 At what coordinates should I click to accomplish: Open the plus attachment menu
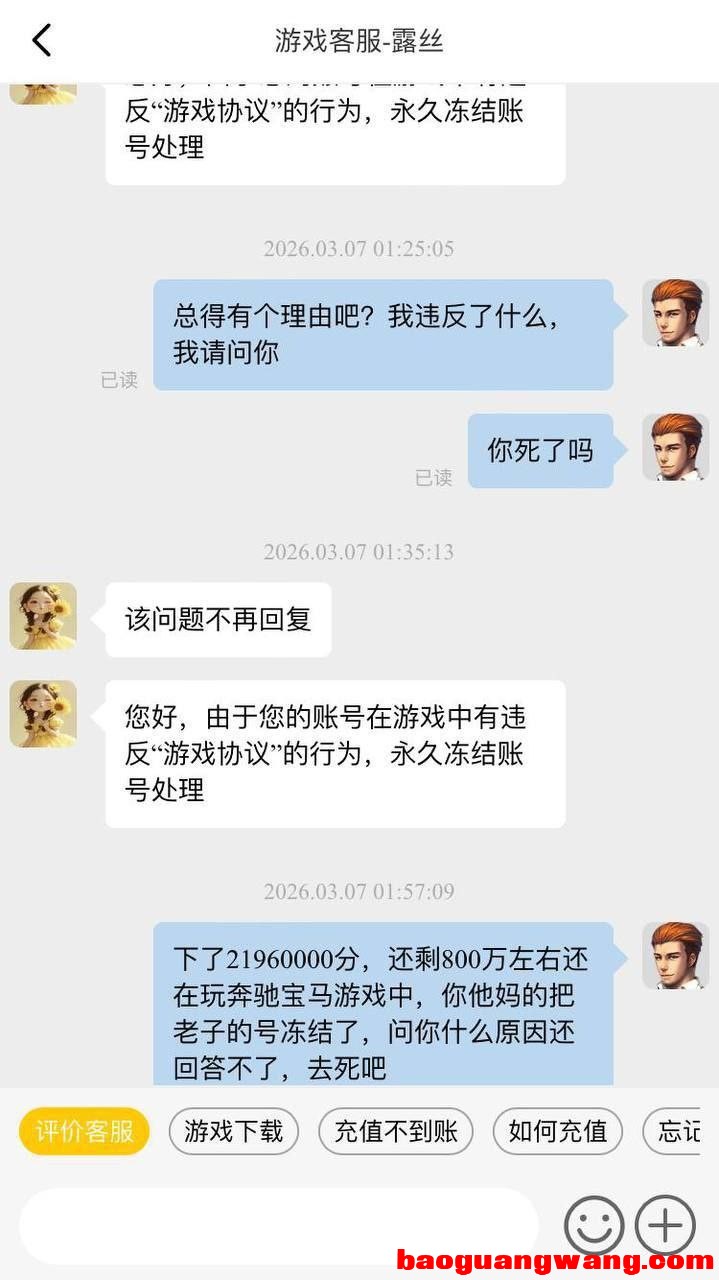click(x=665, y=1225)
